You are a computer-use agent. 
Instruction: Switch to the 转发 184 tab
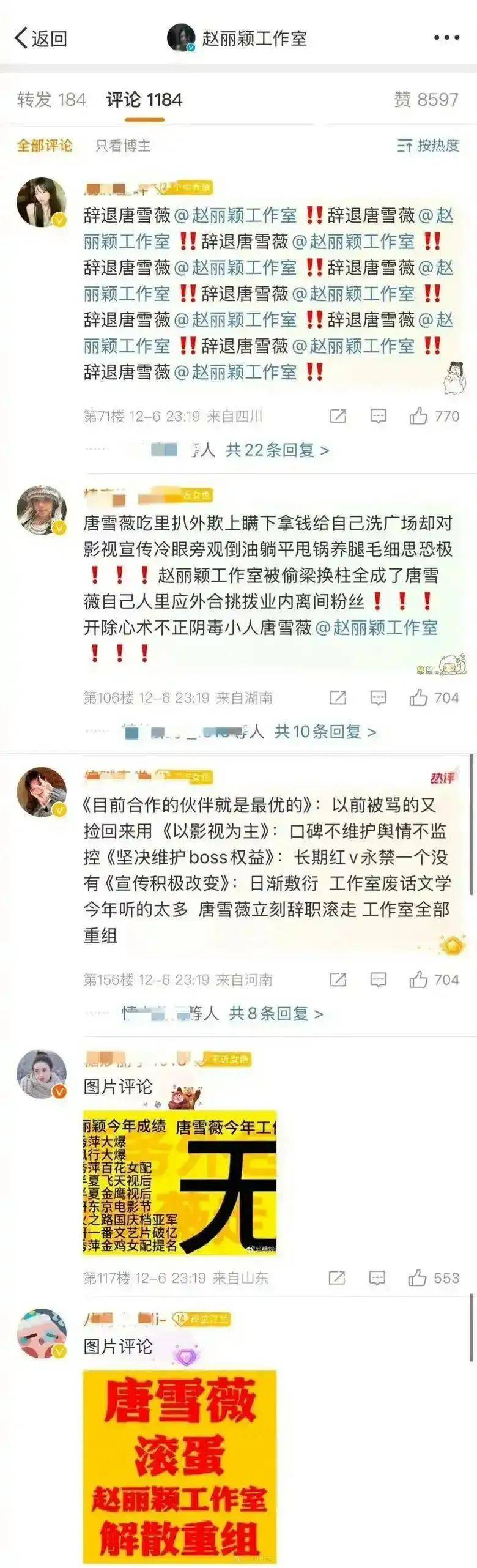click(x=51, y=100)
